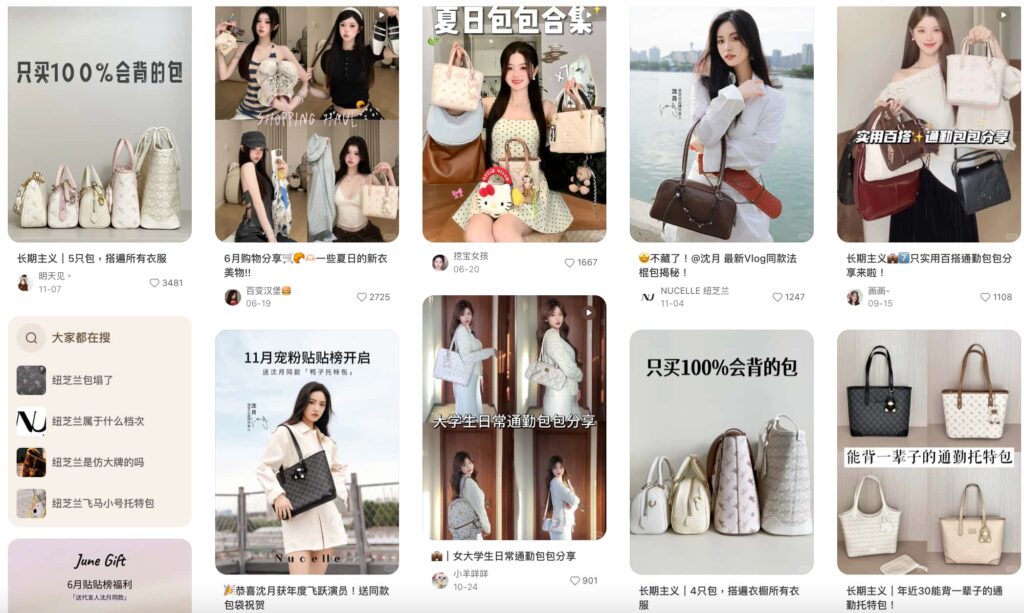Open the 长期主义 | 4只包 post
Image resolution: width=1024 pixels, height=613 pixels.
pyautogui.click(x=720, y=452)
